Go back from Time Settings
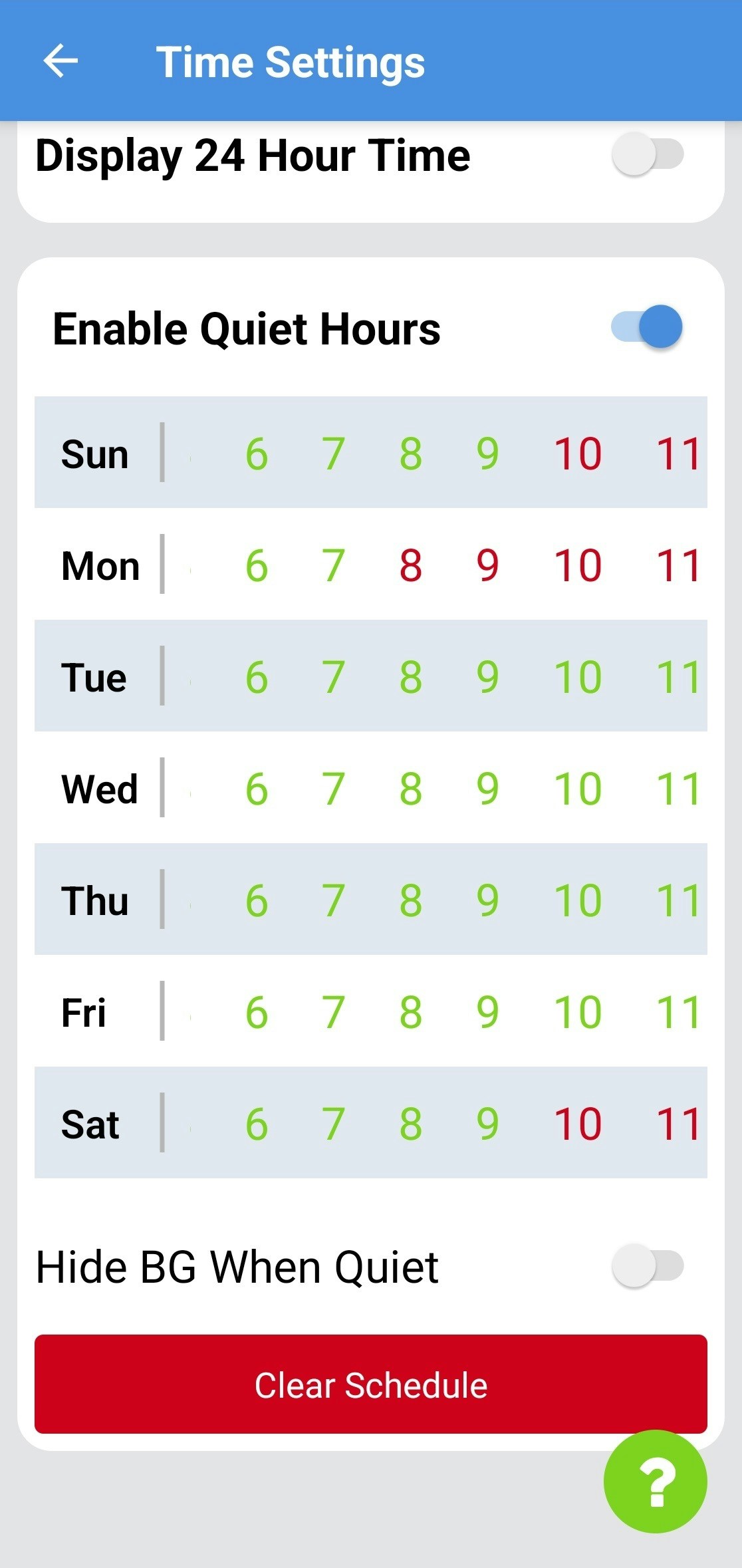This screenshot has width=742, height=1568. pyautogui.click(x=61, y=61)
